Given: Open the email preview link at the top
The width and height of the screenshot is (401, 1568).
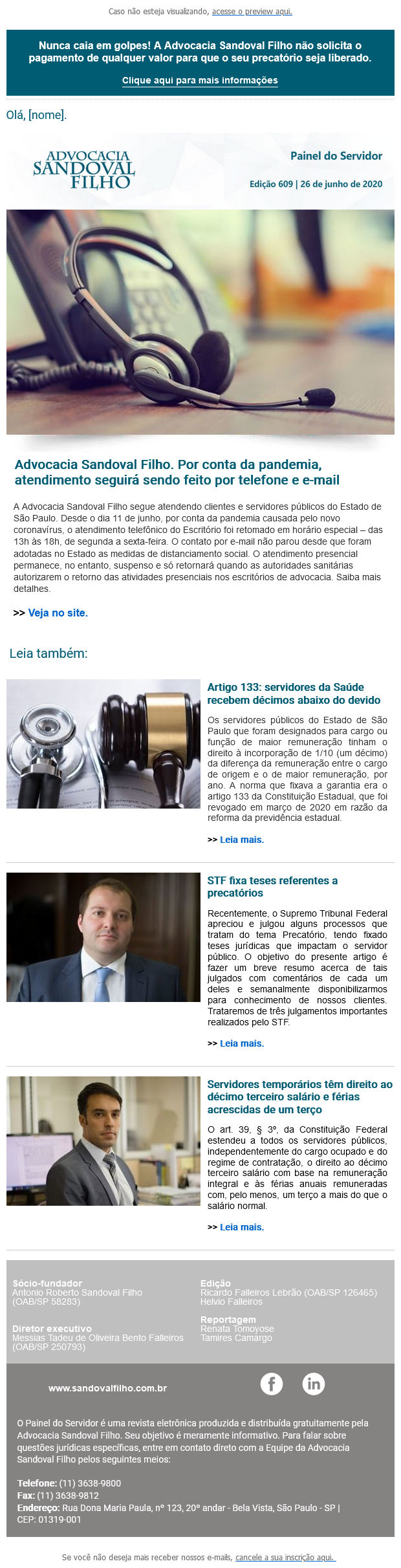Looking at the screenshot, I should point(252,12).
